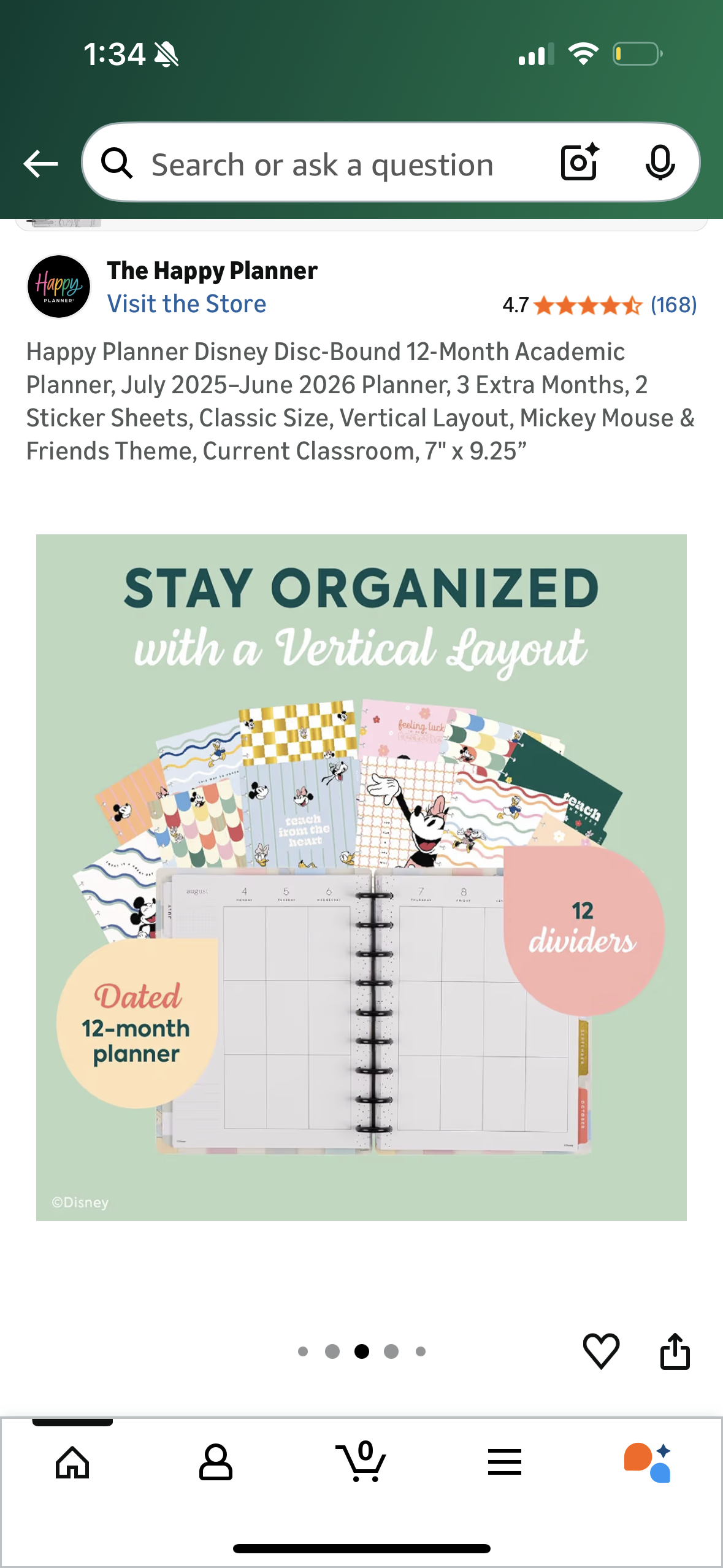The height and width of the screenshot is (1568, 723).
Task: Share this product
Action: (x=675, y=1351)
